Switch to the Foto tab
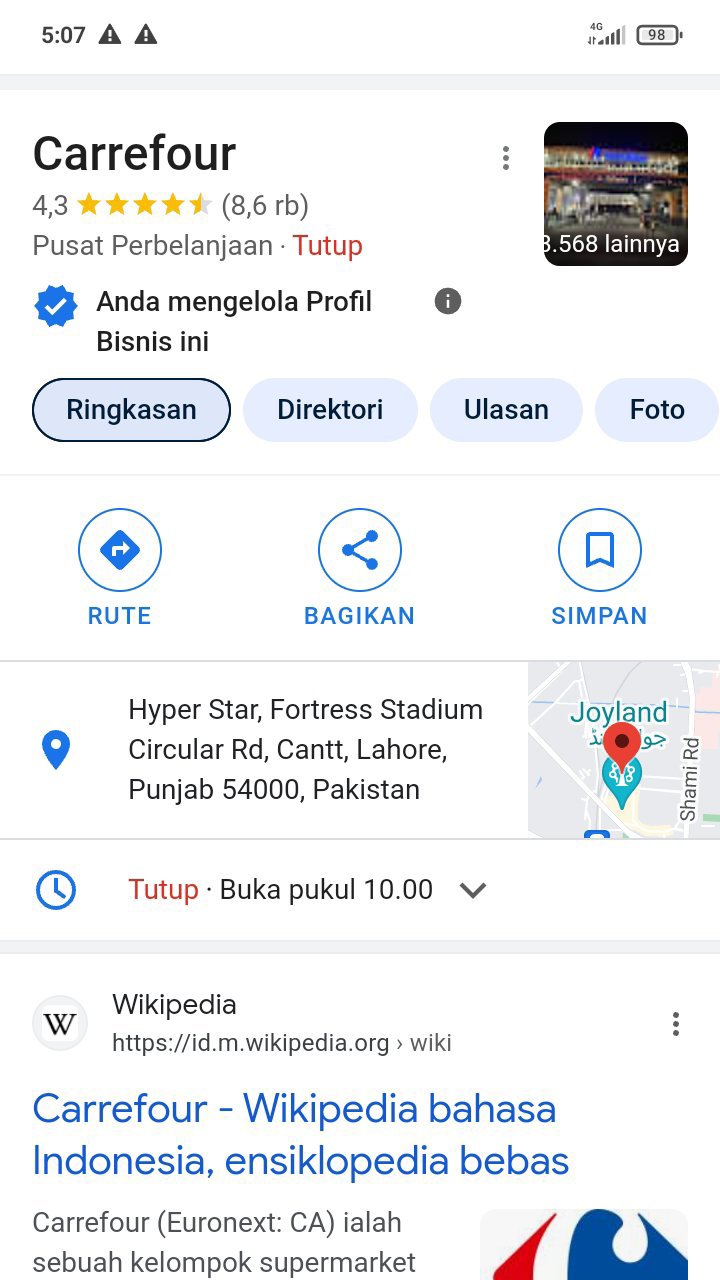The width and height of the screenshot is (720, 1280). coord(657,410)
